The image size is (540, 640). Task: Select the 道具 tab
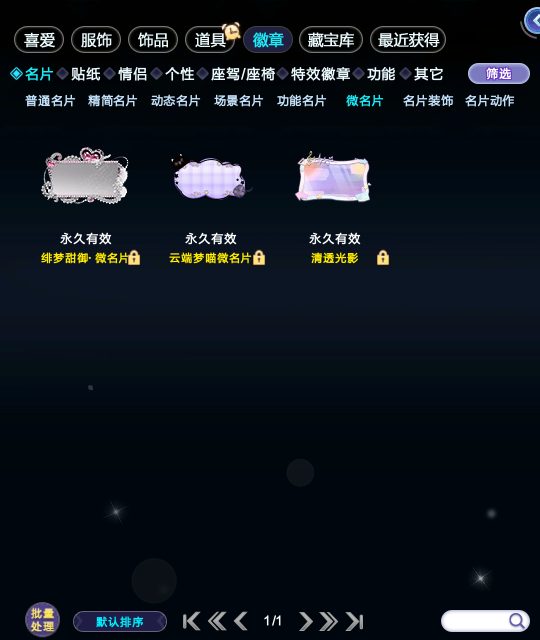[x=210, y=40]
